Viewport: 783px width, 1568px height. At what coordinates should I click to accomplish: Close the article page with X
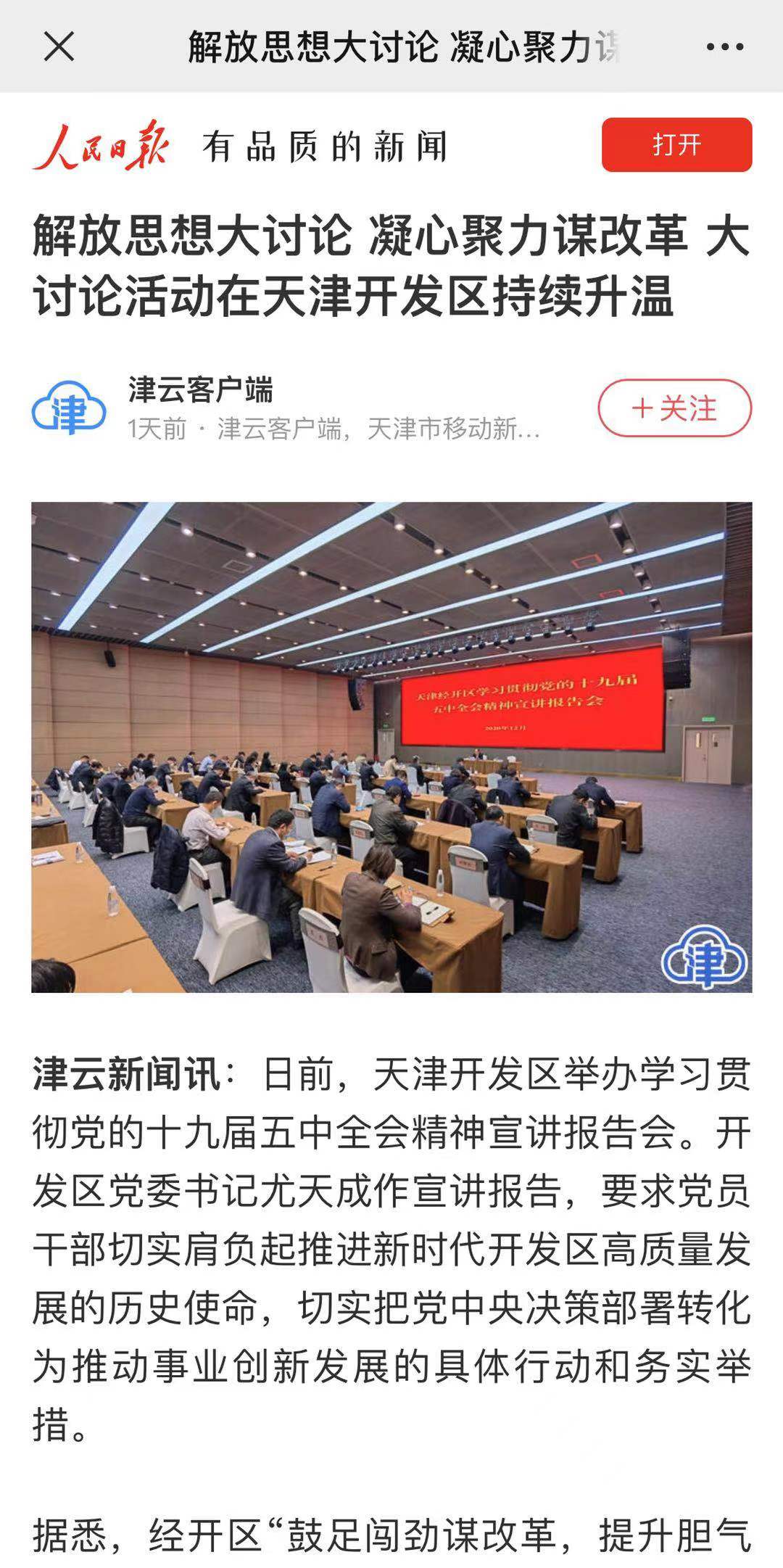tap(59, 47)
